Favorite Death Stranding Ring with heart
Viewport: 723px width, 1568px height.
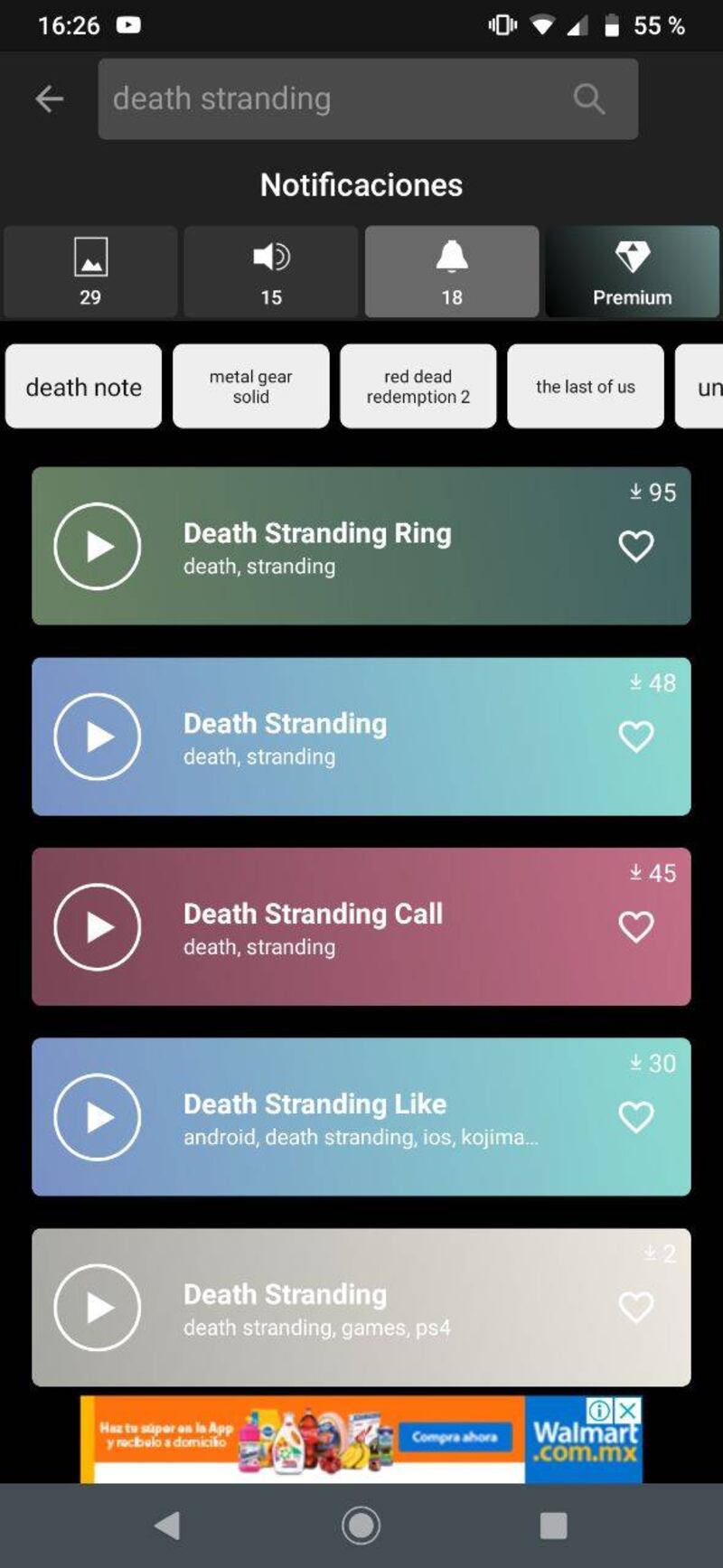635,546
